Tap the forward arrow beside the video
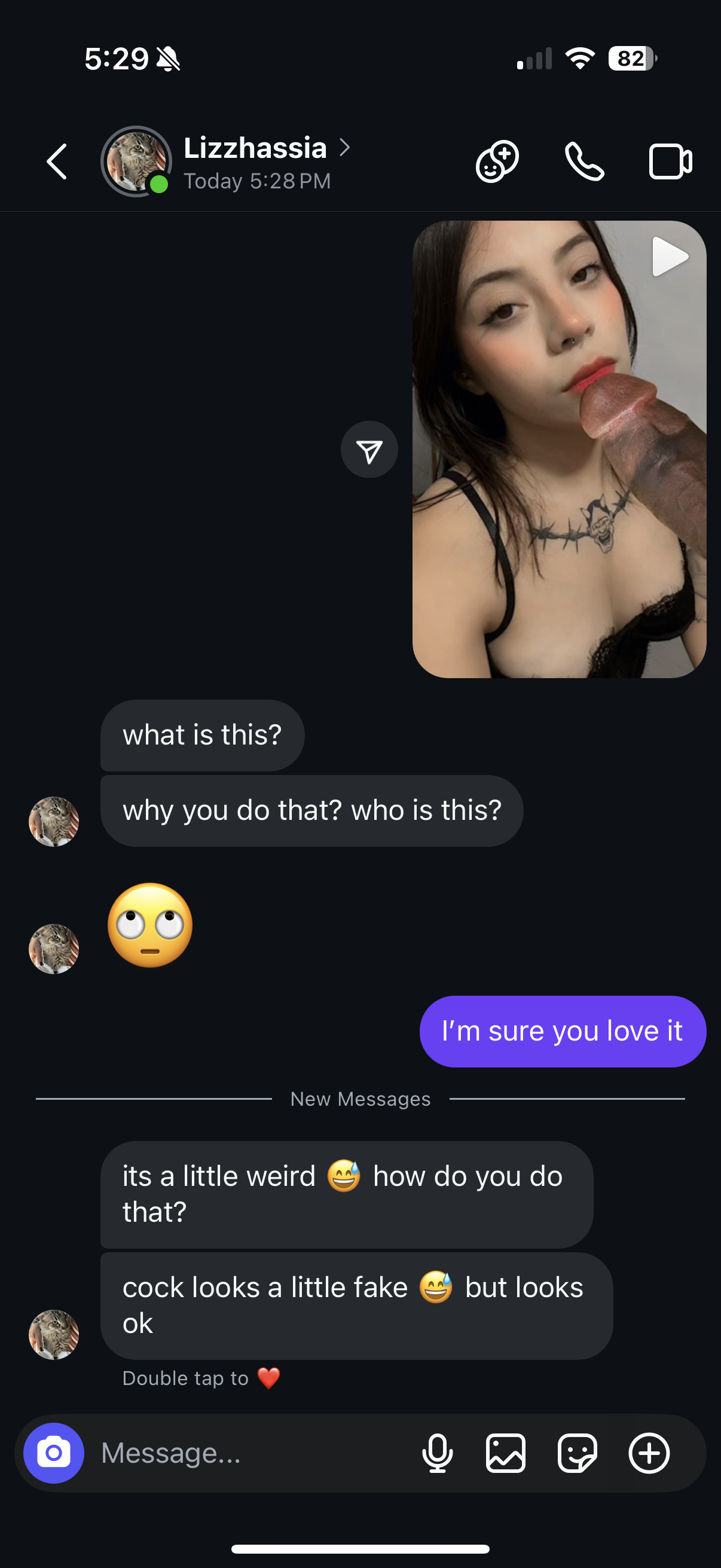Screen dimensions: 721x1568 click(369, 450)
